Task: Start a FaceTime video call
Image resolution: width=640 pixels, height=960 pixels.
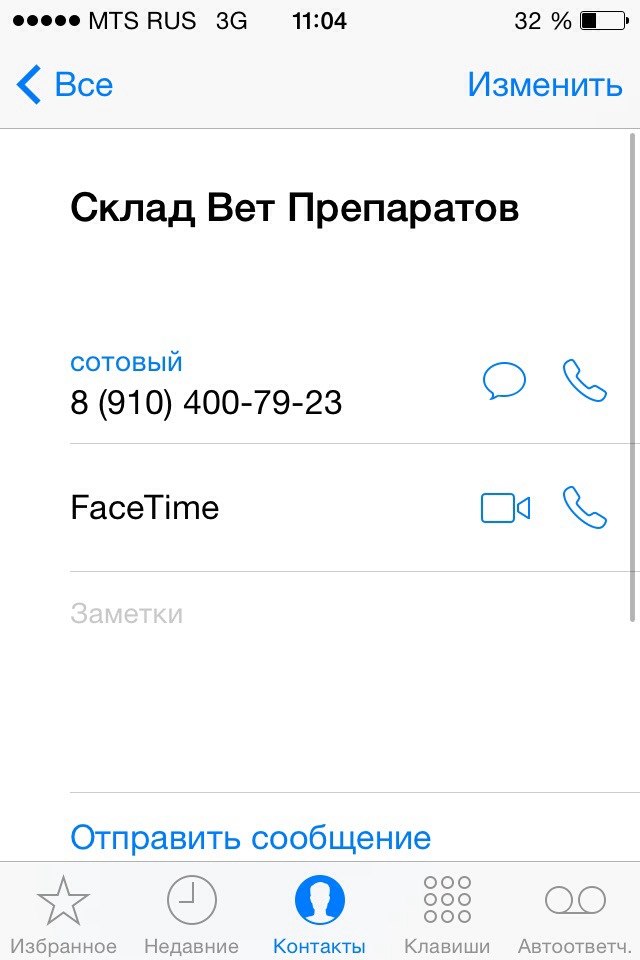Action: tap(505, 508)
